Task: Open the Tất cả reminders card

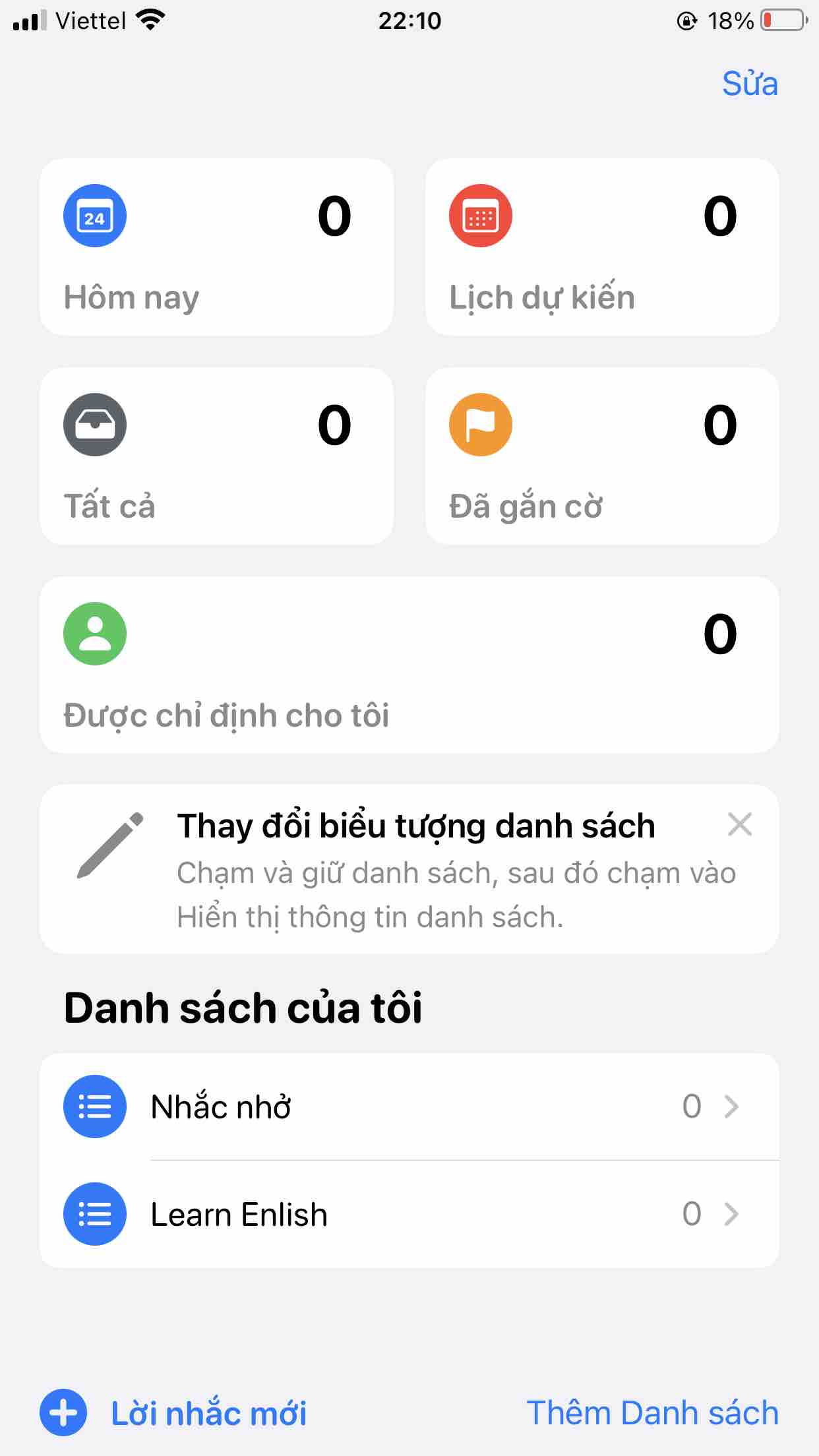Action: [x=216, y=456]
